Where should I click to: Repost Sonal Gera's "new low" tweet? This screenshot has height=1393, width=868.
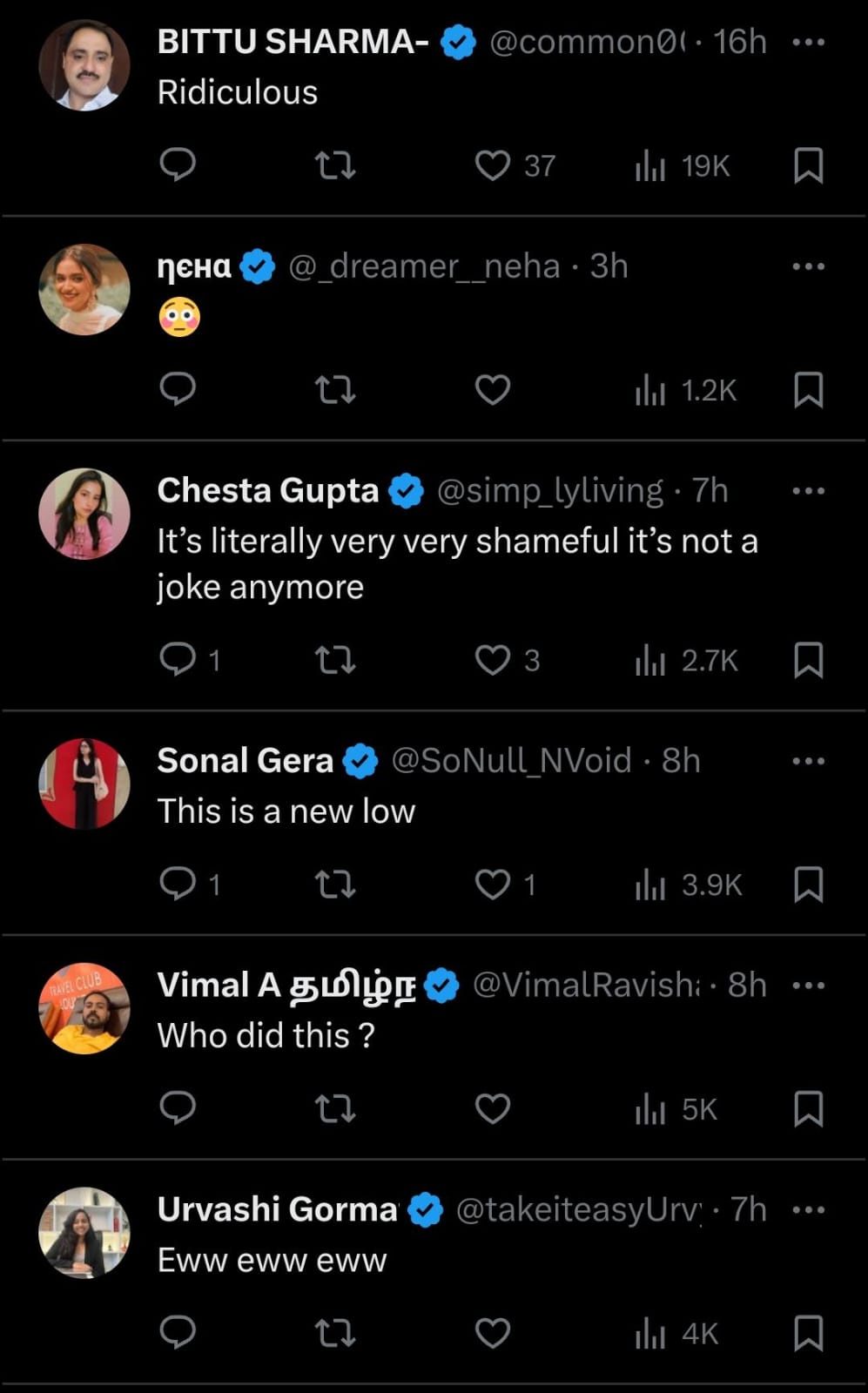pyautogui.click(x=335, y=885)
